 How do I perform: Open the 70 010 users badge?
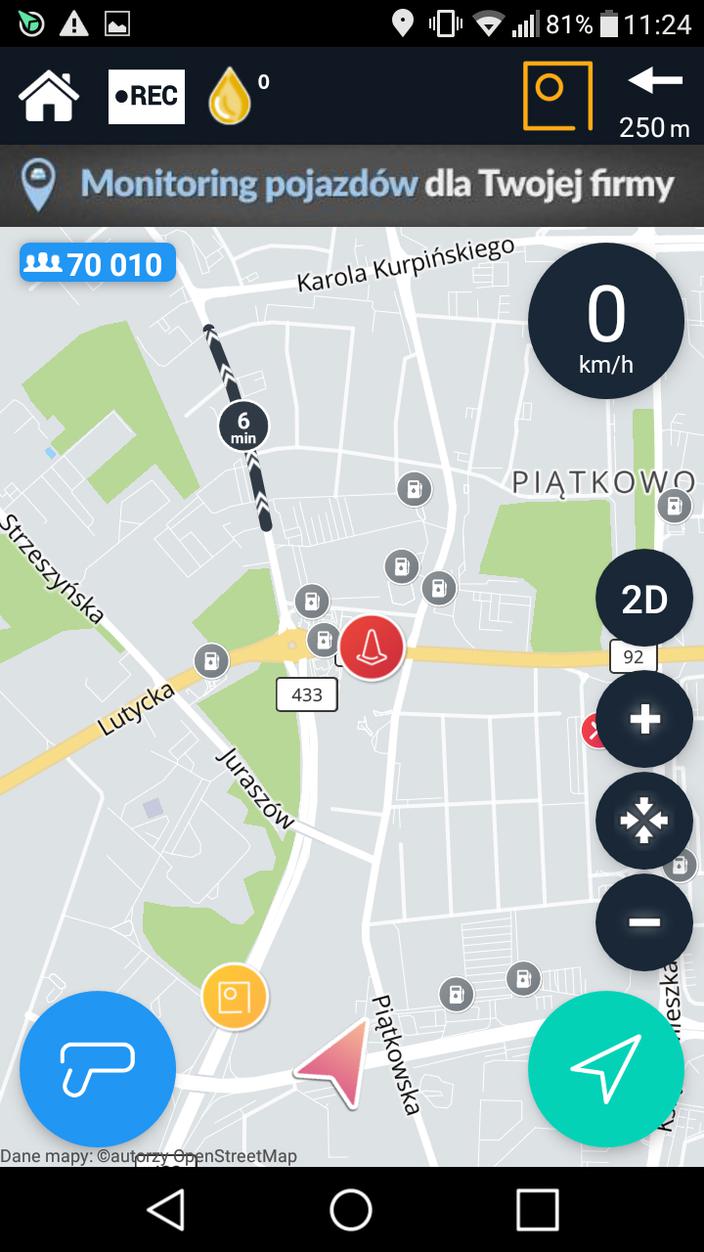[98, 264]
